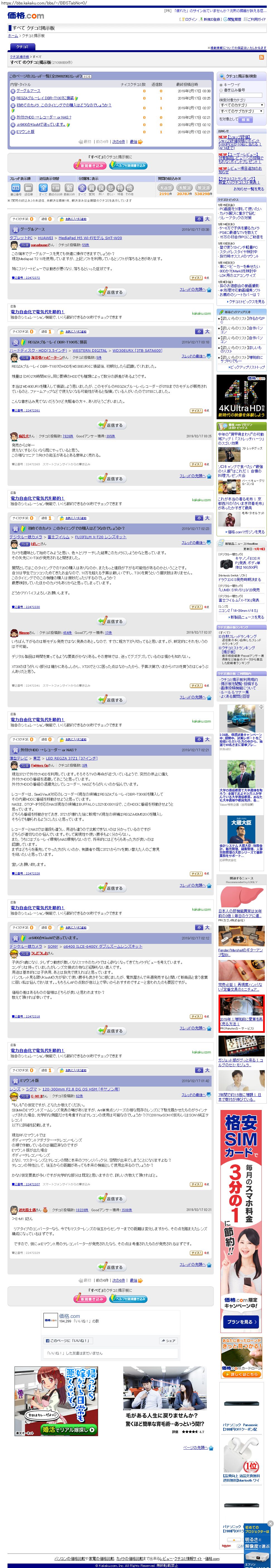Screen dimensions: 274x1568
Task: Open the ホーム breadcrumb link
Action: click(13, 36)
